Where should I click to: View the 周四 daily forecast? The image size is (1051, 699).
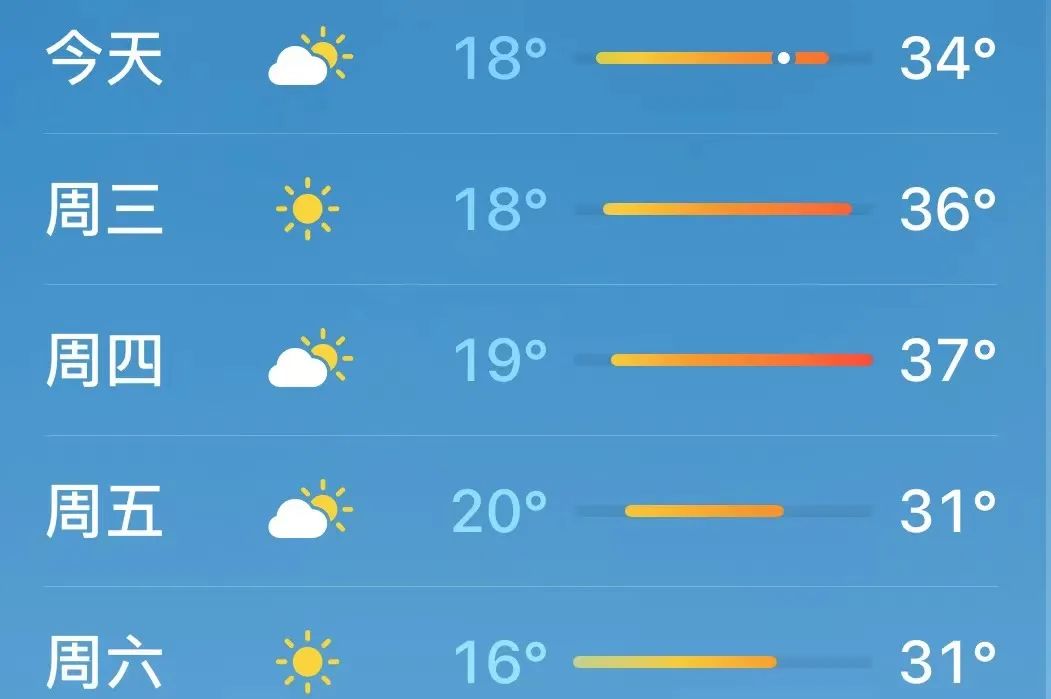coord(104,360)
